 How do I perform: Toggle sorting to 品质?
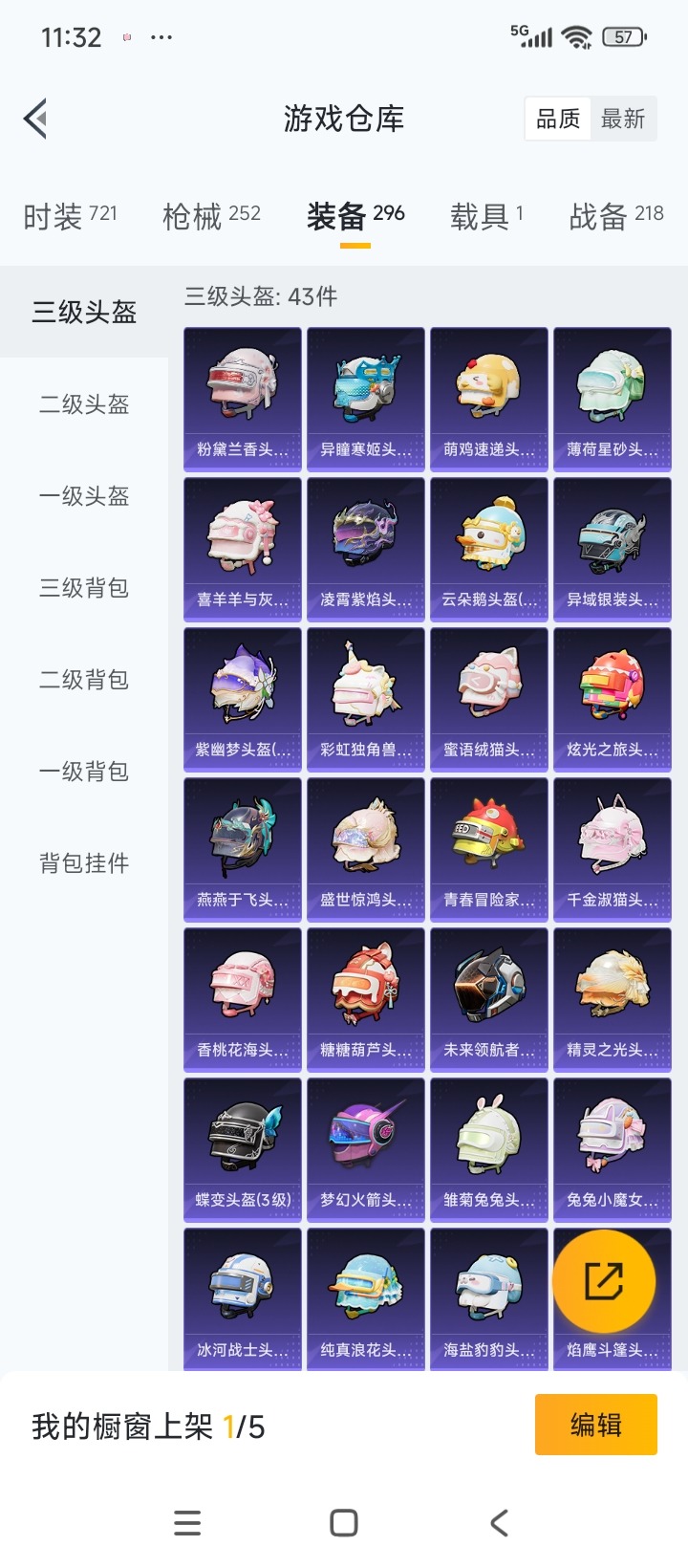(557, 118)
